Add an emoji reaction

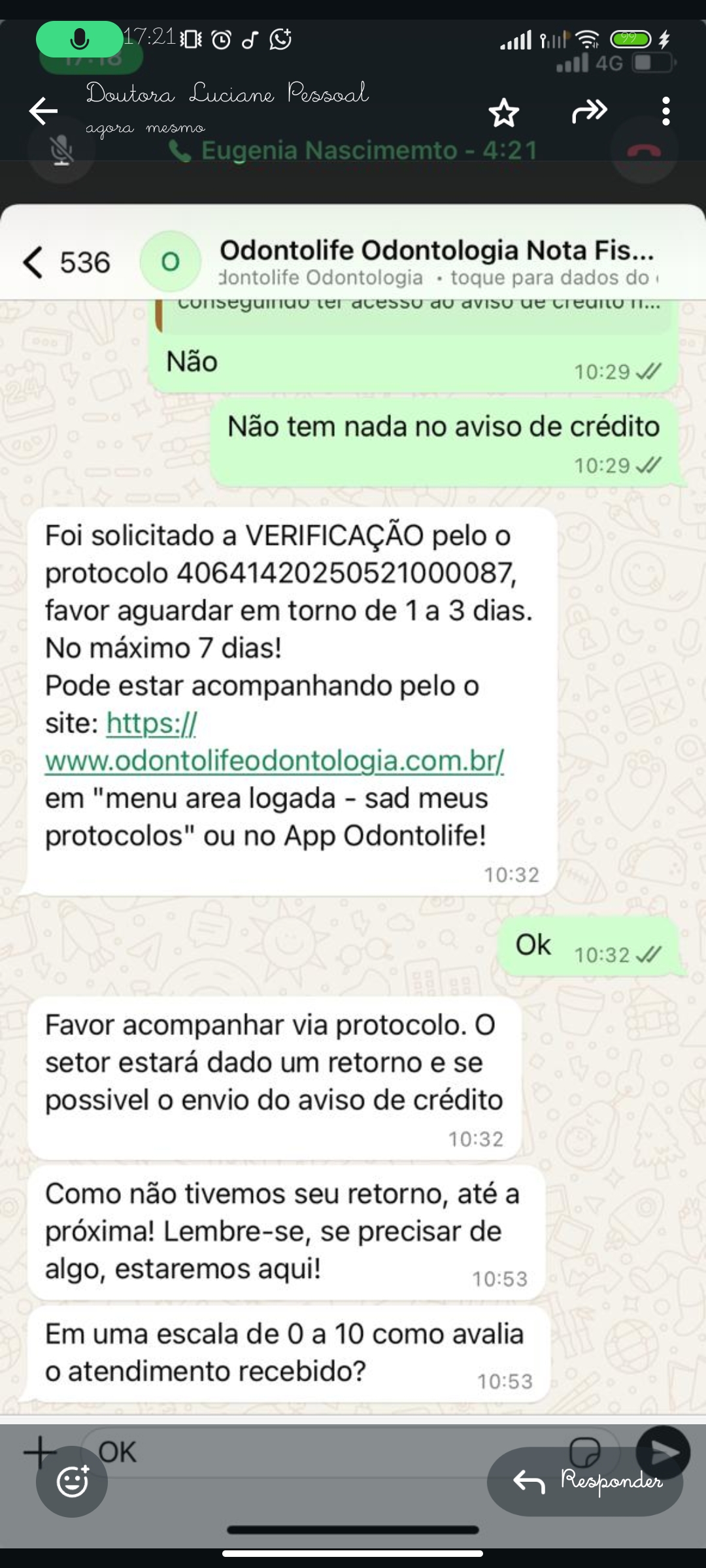(x=72, y=1481)
